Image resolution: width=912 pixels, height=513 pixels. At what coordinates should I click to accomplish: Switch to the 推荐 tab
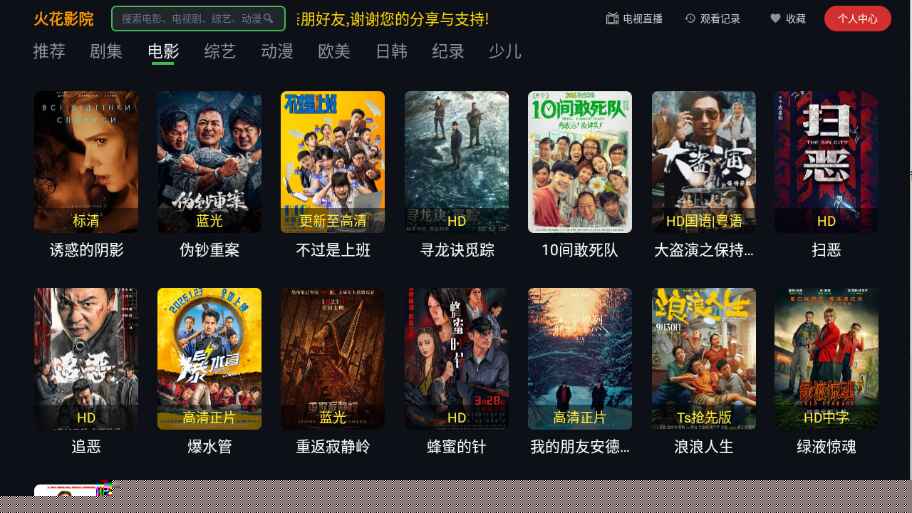49,51
